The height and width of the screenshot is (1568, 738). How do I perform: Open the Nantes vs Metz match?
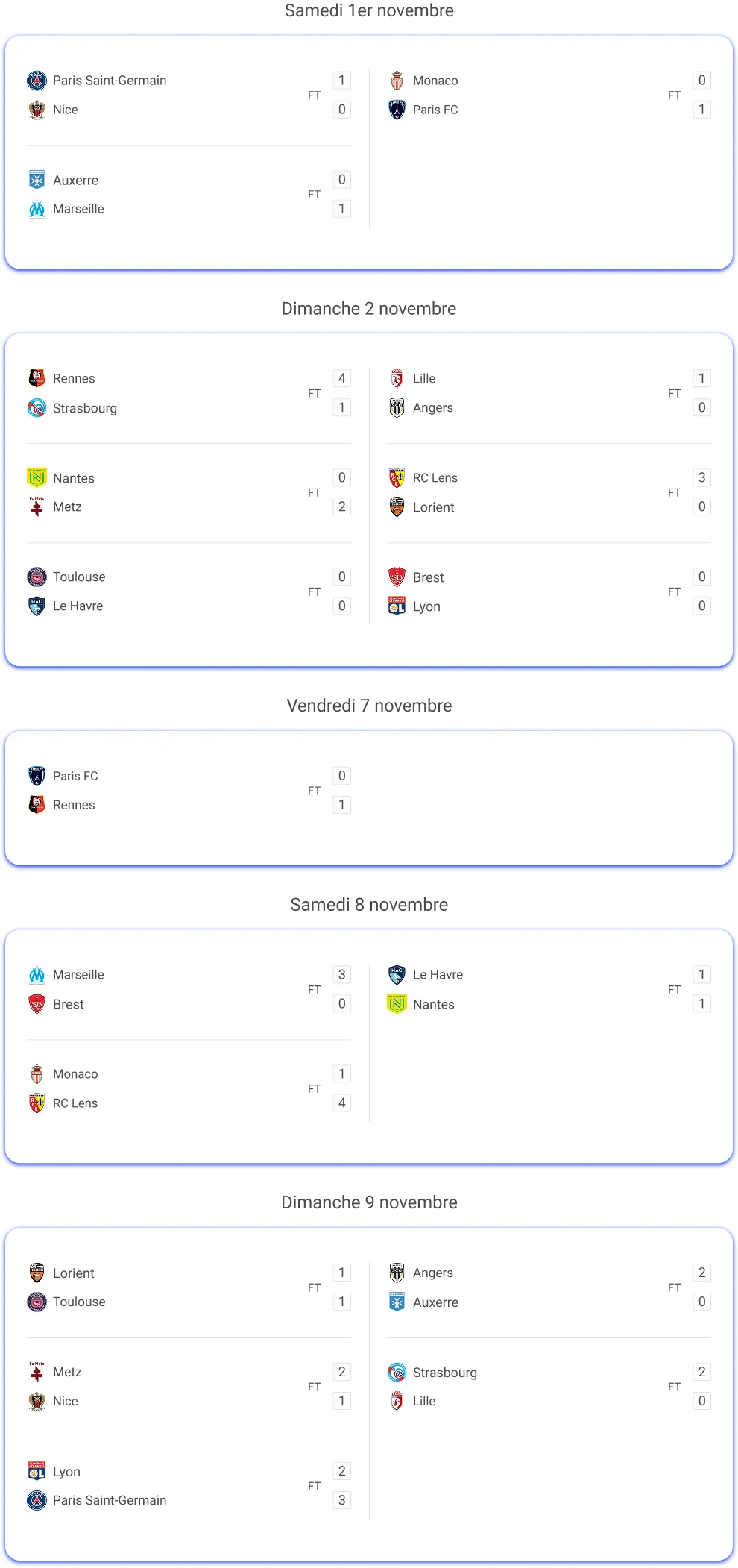189,492
